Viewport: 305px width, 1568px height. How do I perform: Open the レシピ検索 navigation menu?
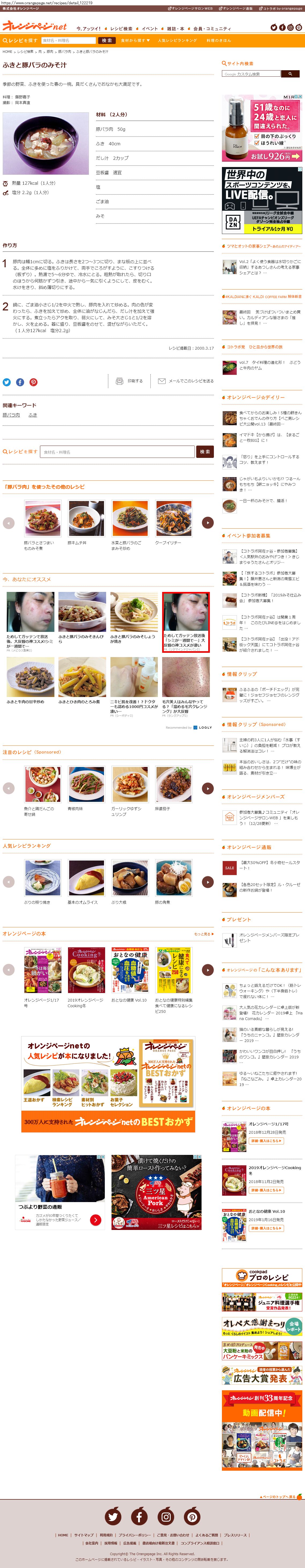[x=121, y=29]
